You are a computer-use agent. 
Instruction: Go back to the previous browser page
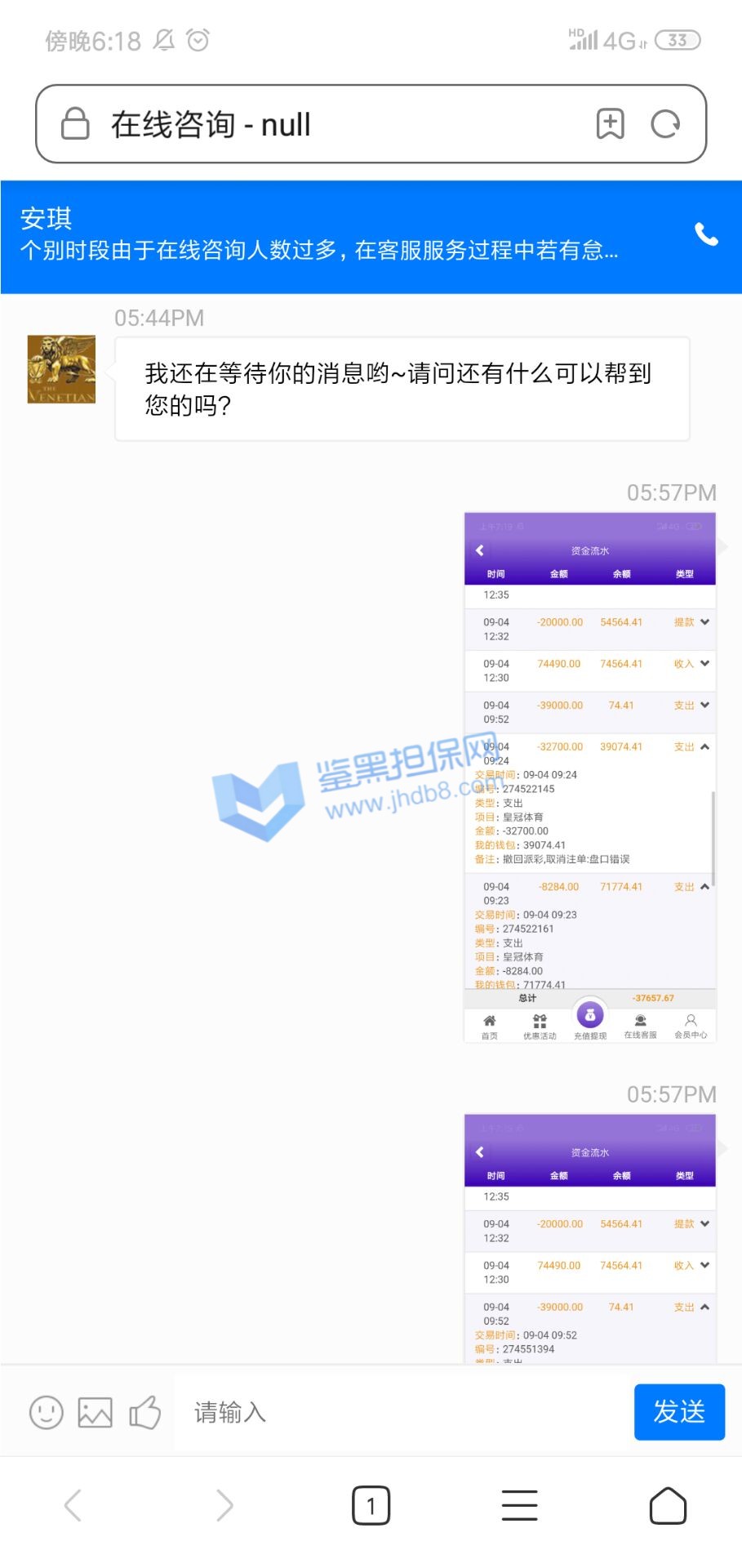[73, 1505]
